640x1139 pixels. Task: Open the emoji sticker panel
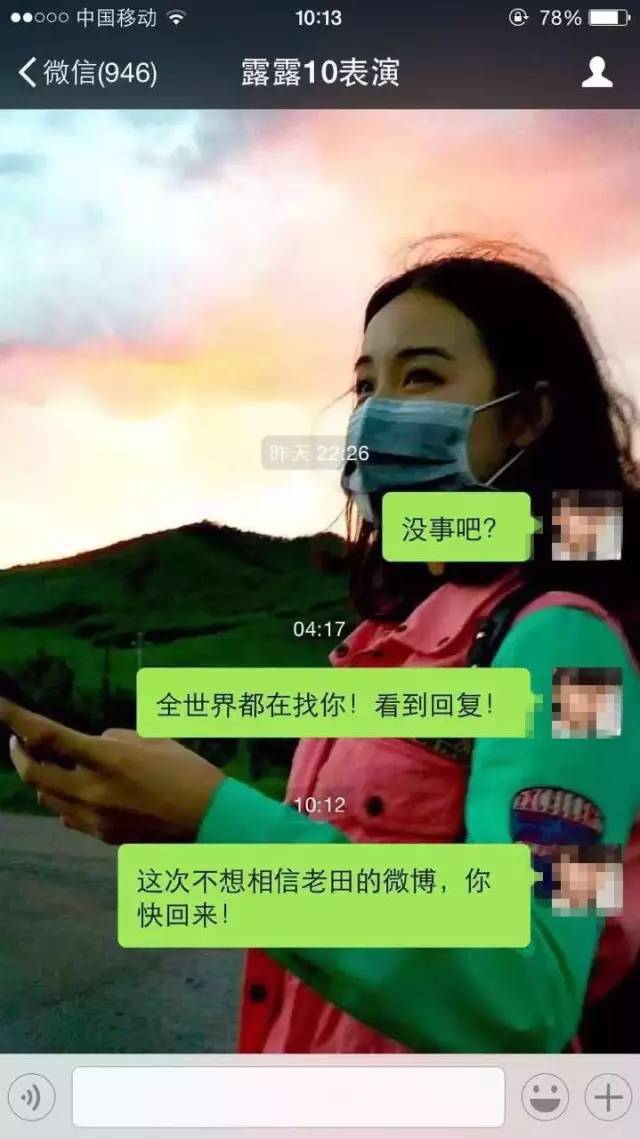point(545,1098)
